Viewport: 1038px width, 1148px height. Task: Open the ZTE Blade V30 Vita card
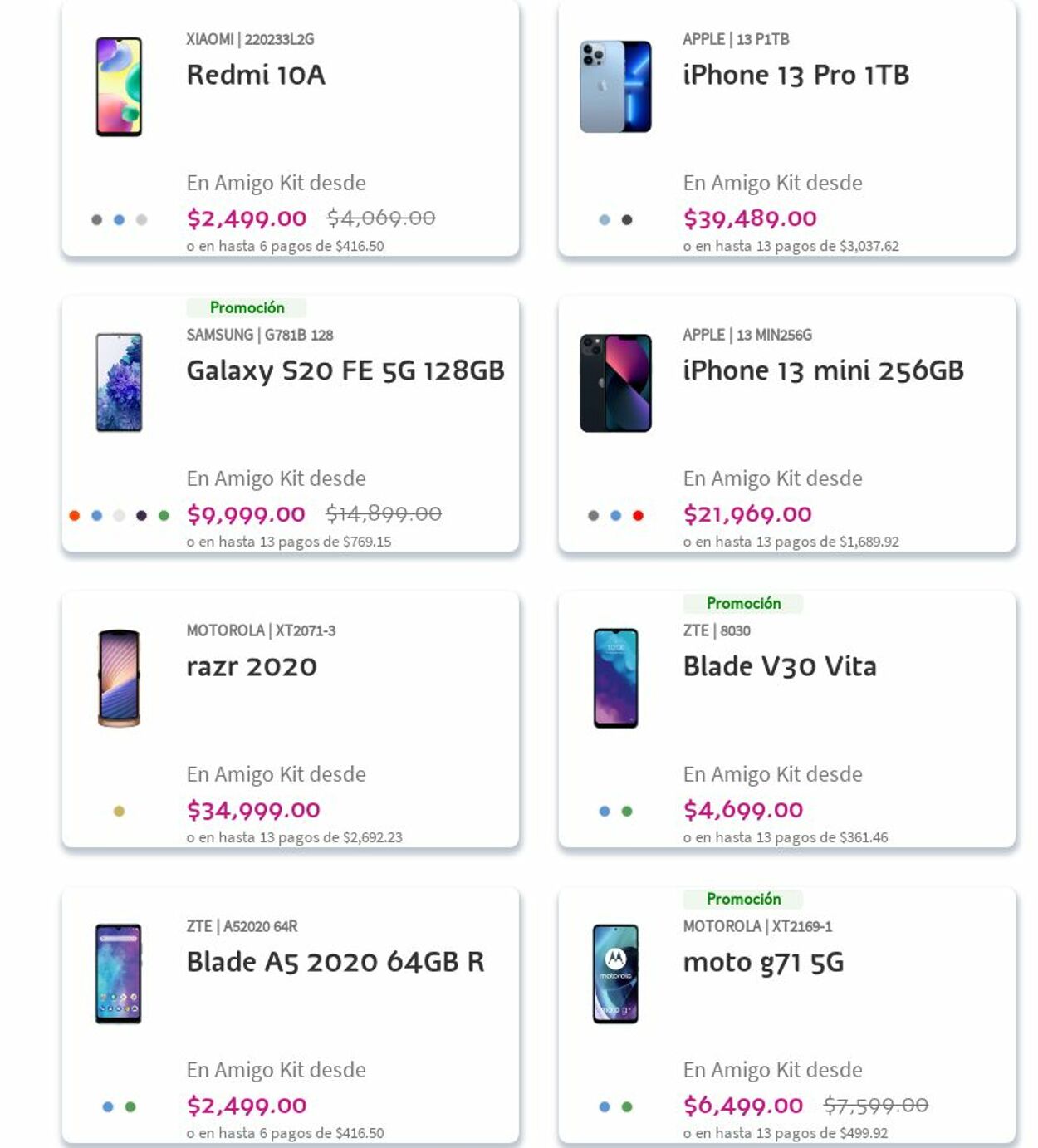click(x=779, y=666)
